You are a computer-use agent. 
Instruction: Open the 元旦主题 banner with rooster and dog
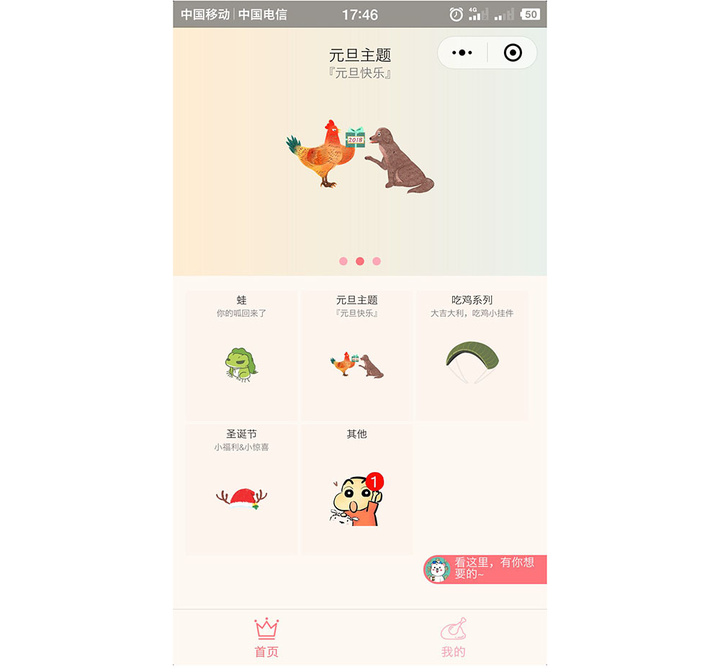coord(360,155)
